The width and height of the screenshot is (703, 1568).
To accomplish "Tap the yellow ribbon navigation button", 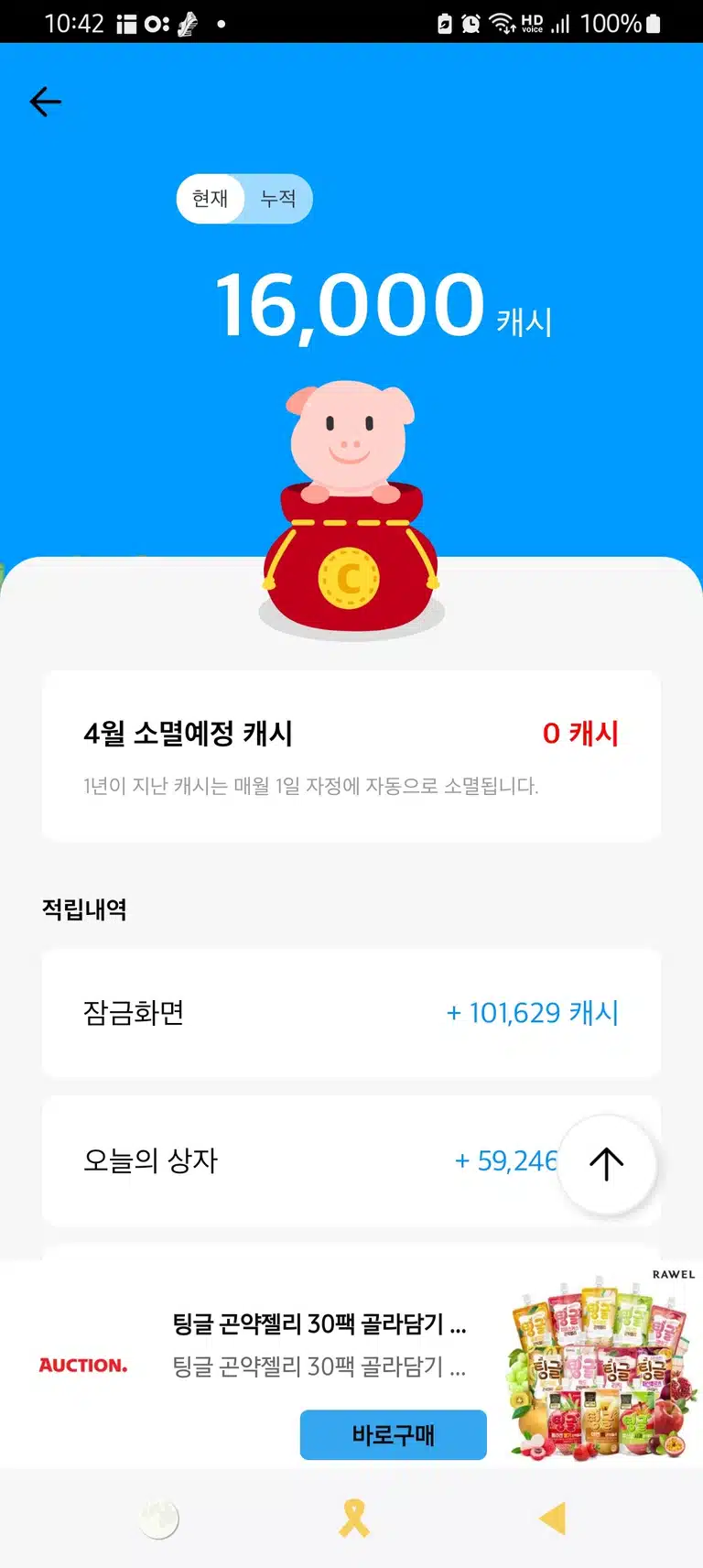I will pyautogui.click(x=353, y=1519).
